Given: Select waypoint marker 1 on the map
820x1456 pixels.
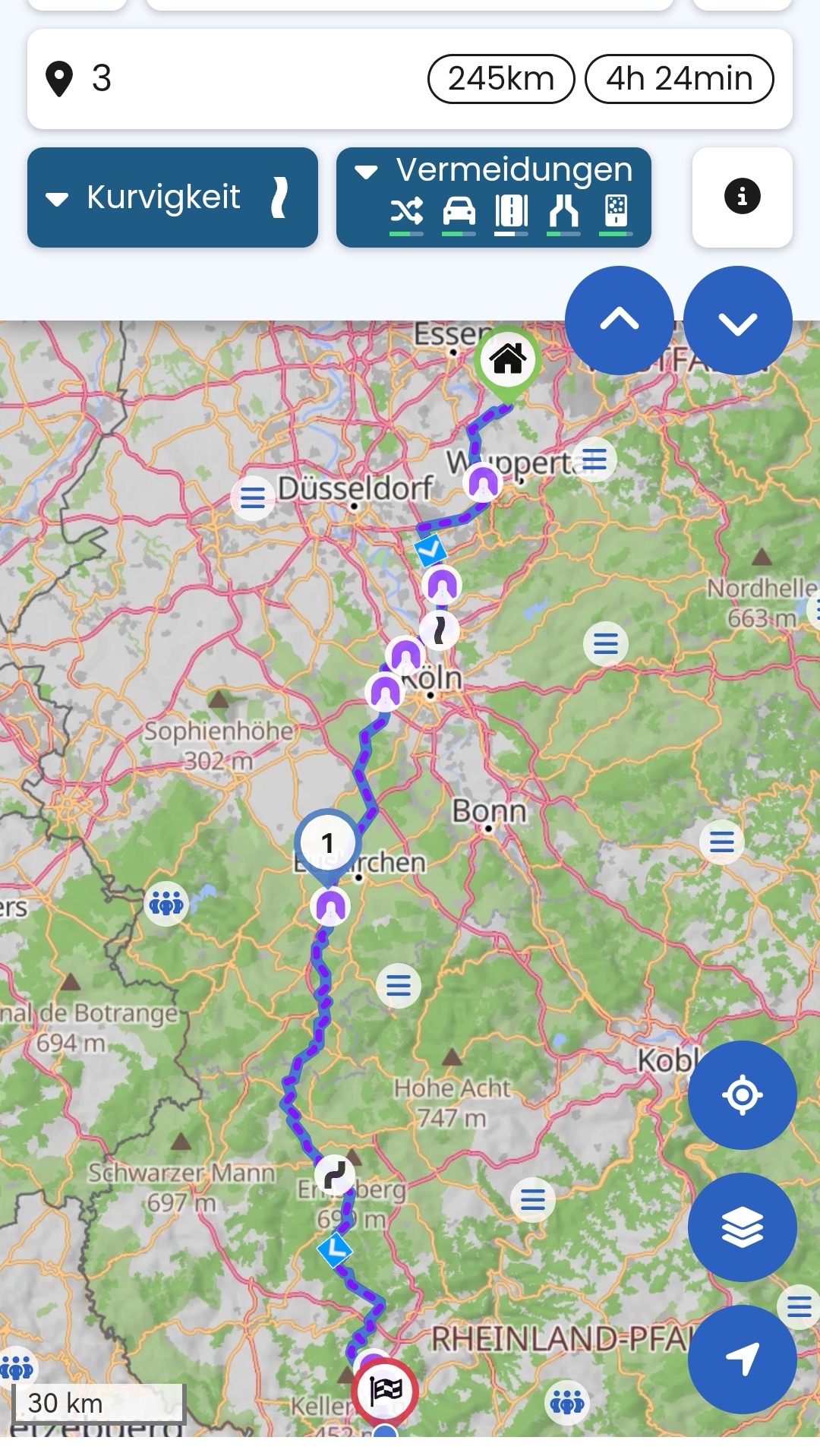Looking at the screenshot, I should tap(327, 843).
